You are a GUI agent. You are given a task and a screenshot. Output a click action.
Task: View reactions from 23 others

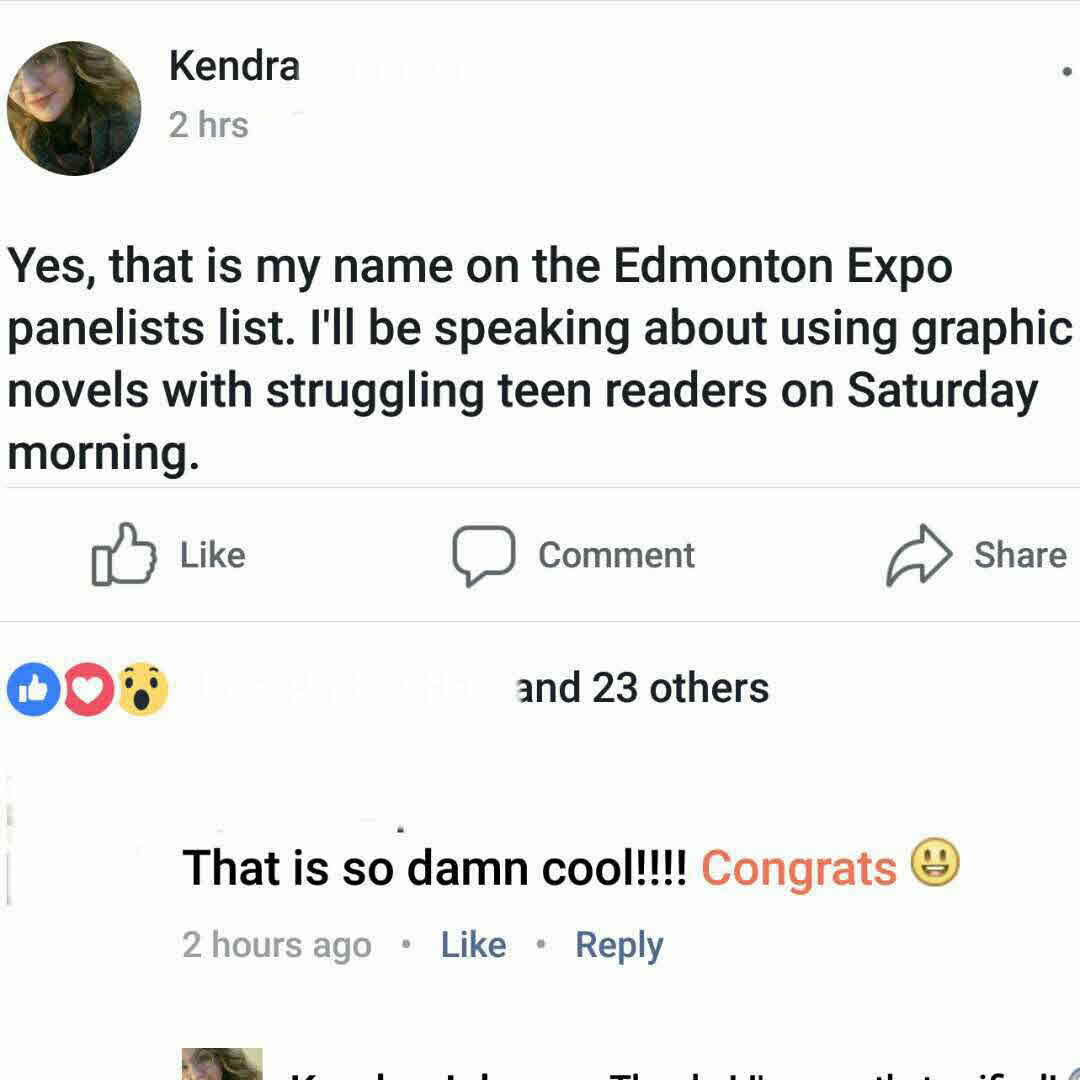point(640,688)
